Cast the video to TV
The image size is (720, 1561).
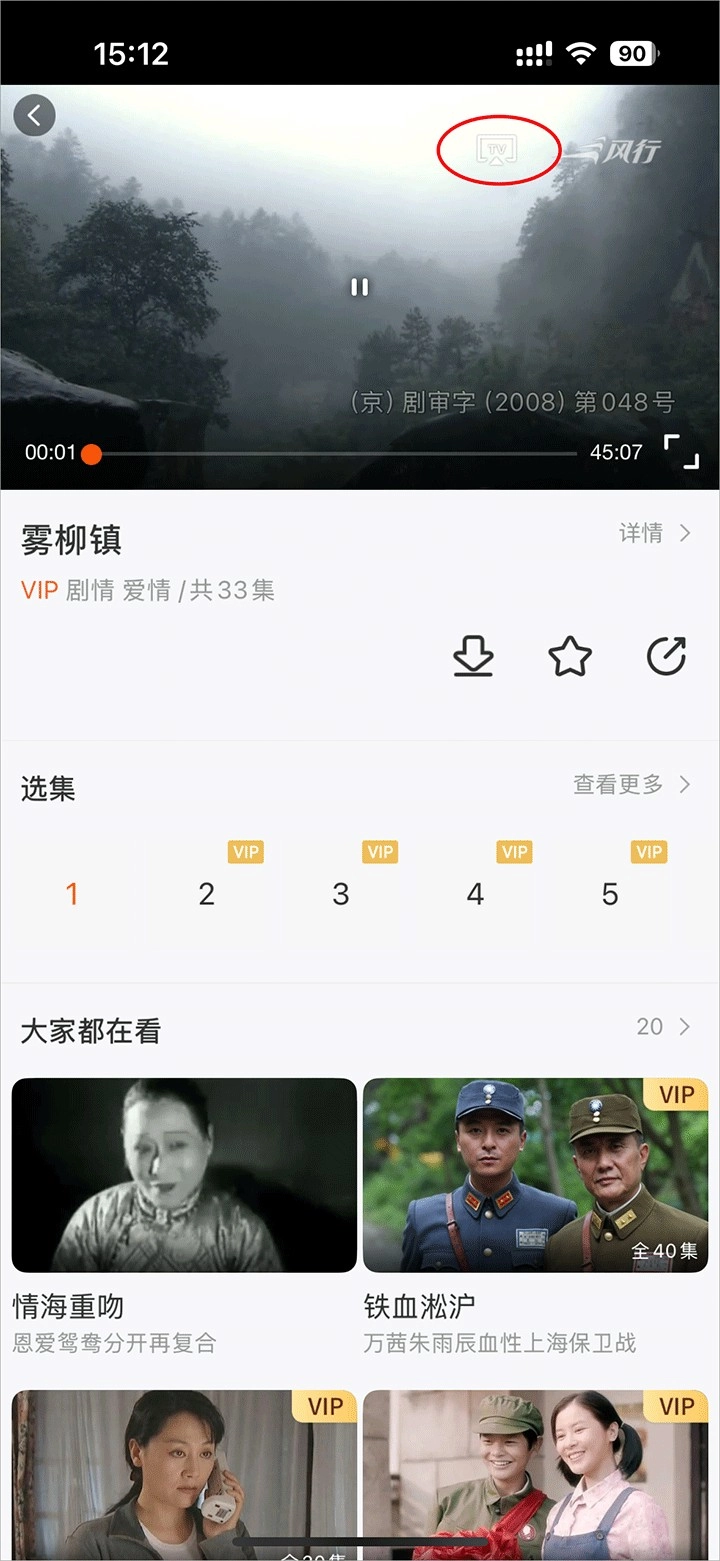click(497, 151)
